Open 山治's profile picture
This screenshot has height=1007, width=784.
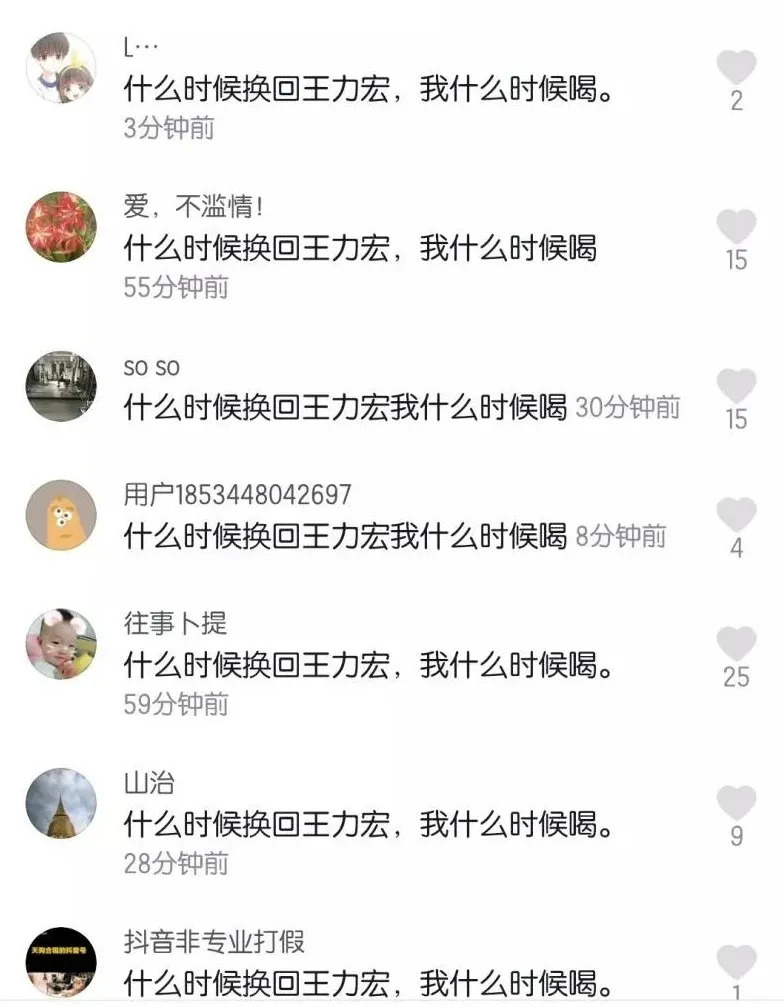61,803
